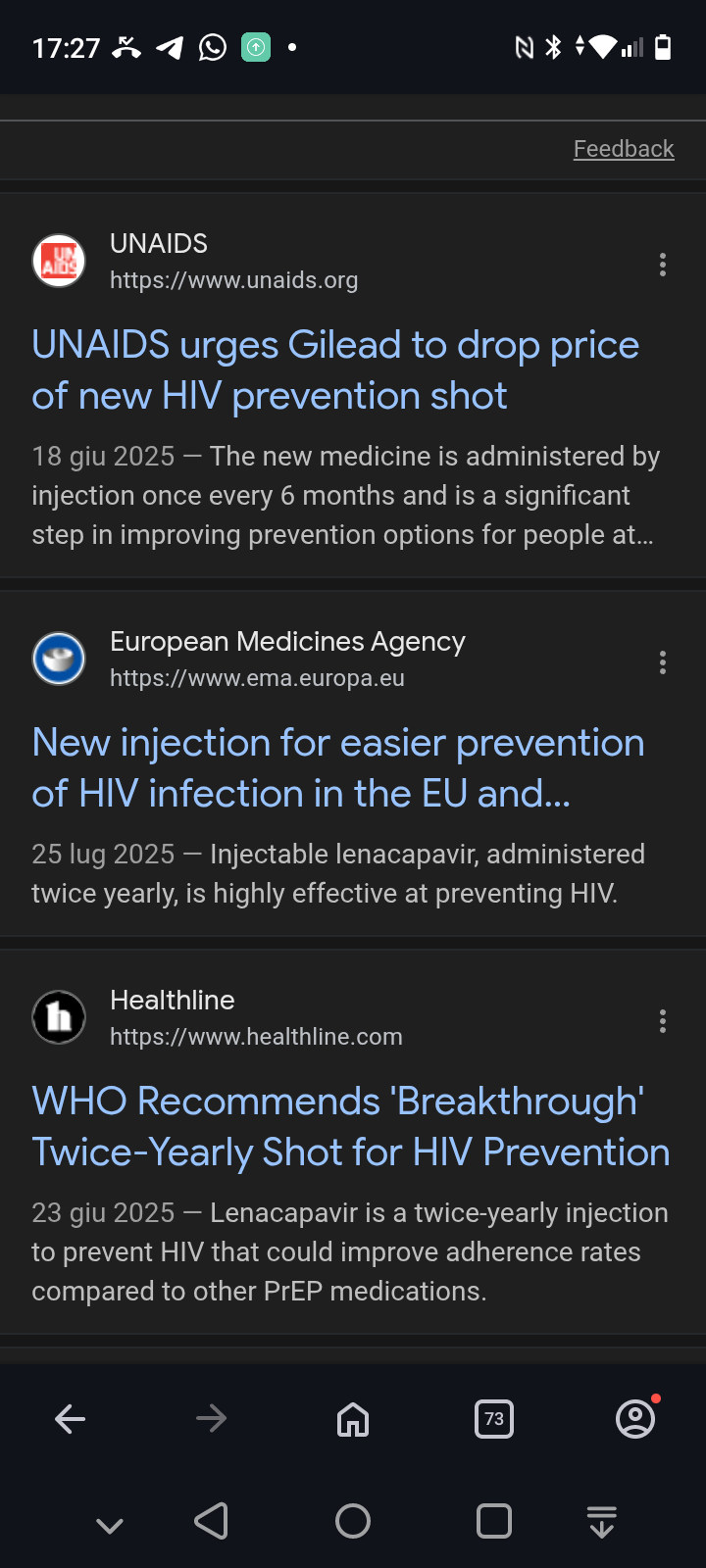The height and width of the screenshot is (1568, 706).
Task: Go forward in browser history
Action: pyautogui.click(x=212, y=1419)
